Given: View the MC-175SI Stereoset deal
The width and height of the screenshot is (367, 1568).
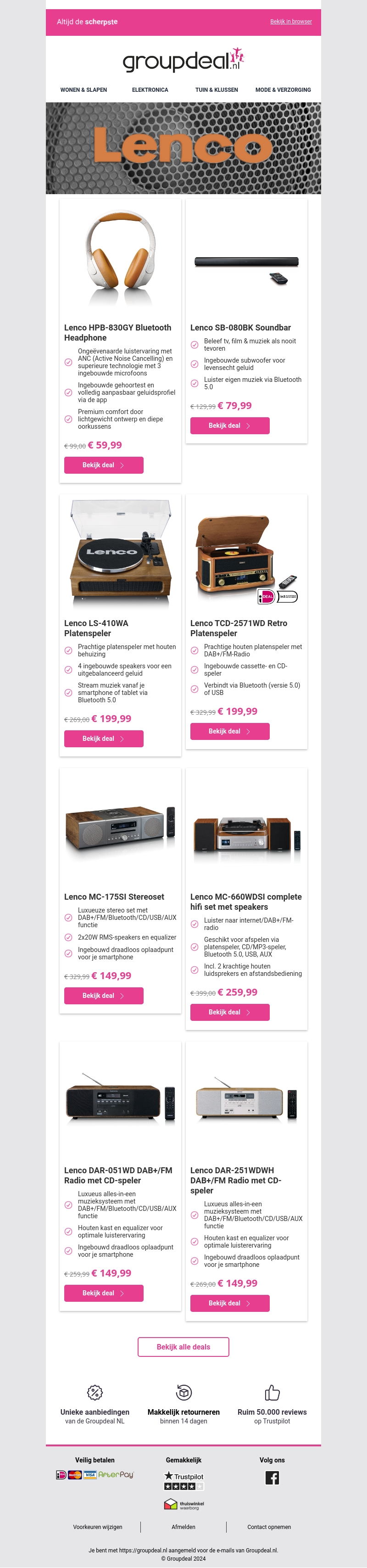Looking at the screenshot, I should pos(104,995).
